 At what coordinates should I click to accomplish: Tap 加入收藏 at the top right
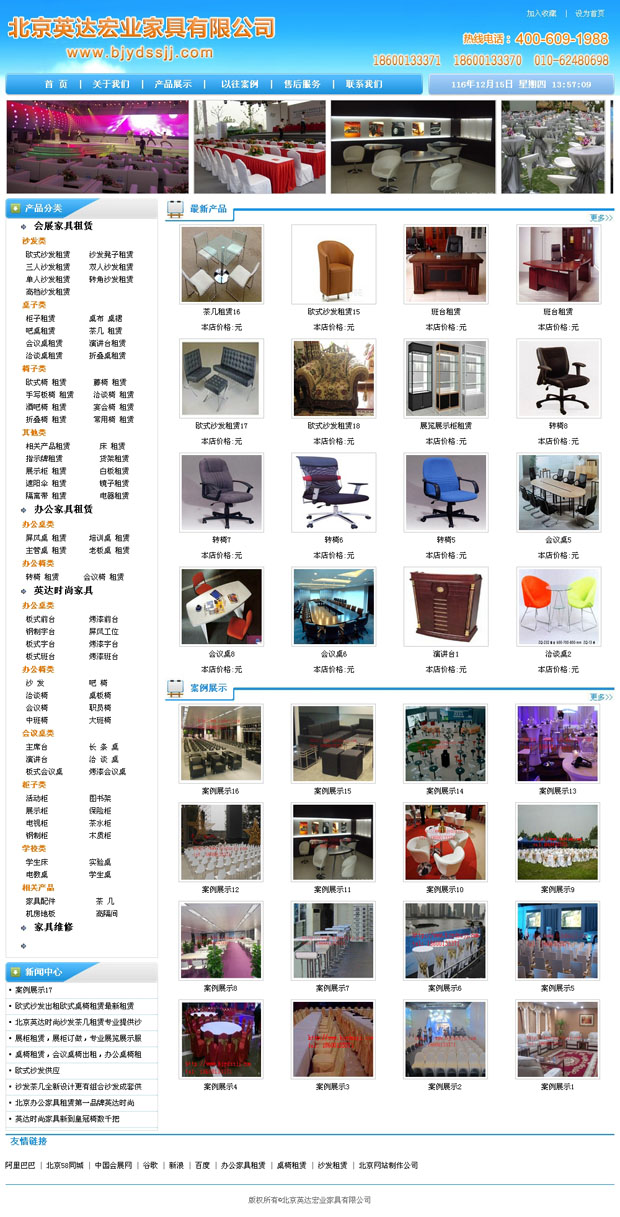coord(541,14)
